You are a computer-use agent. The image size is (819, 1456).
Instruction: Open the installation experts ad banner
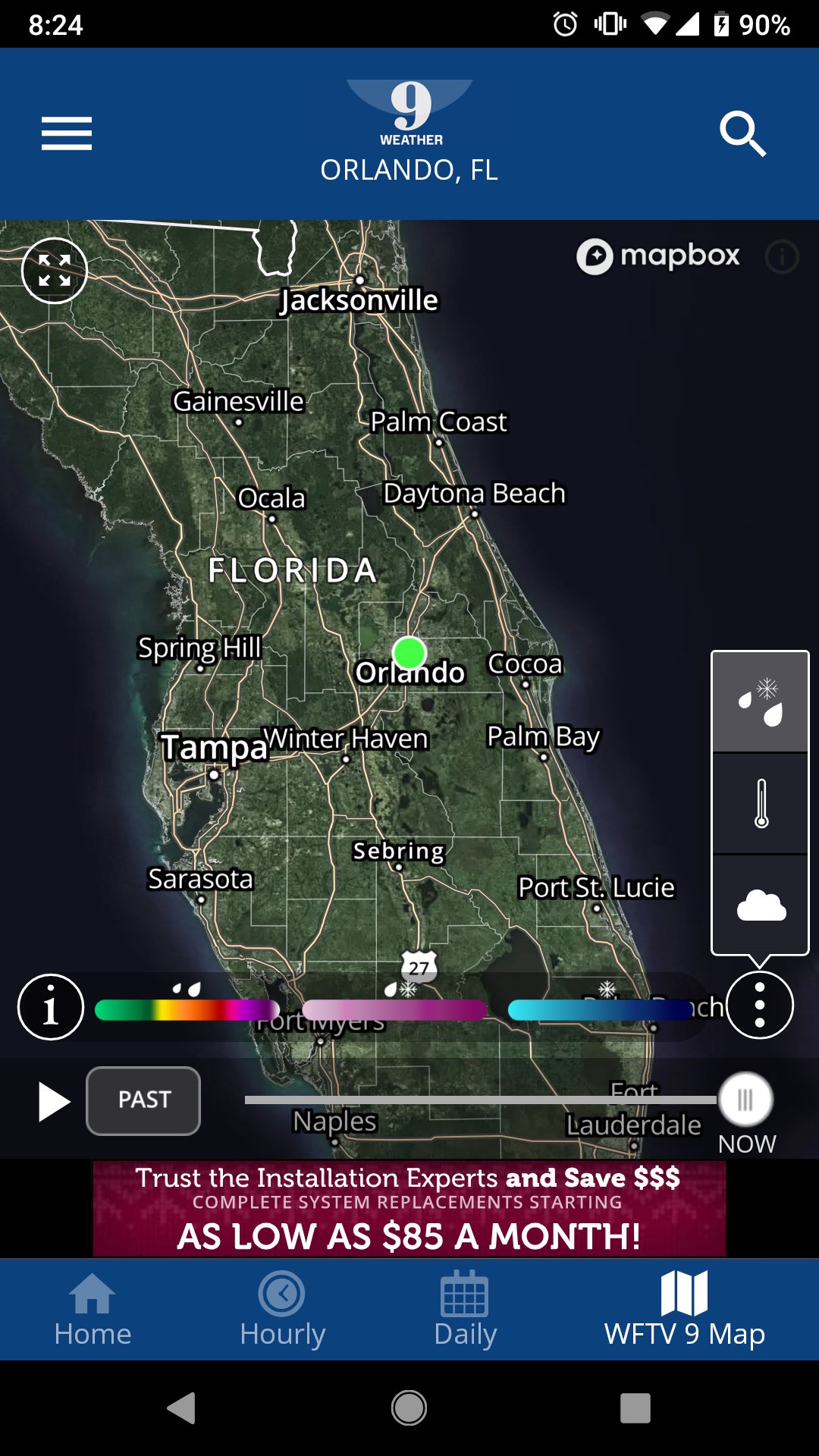[x=409, y=1208]
